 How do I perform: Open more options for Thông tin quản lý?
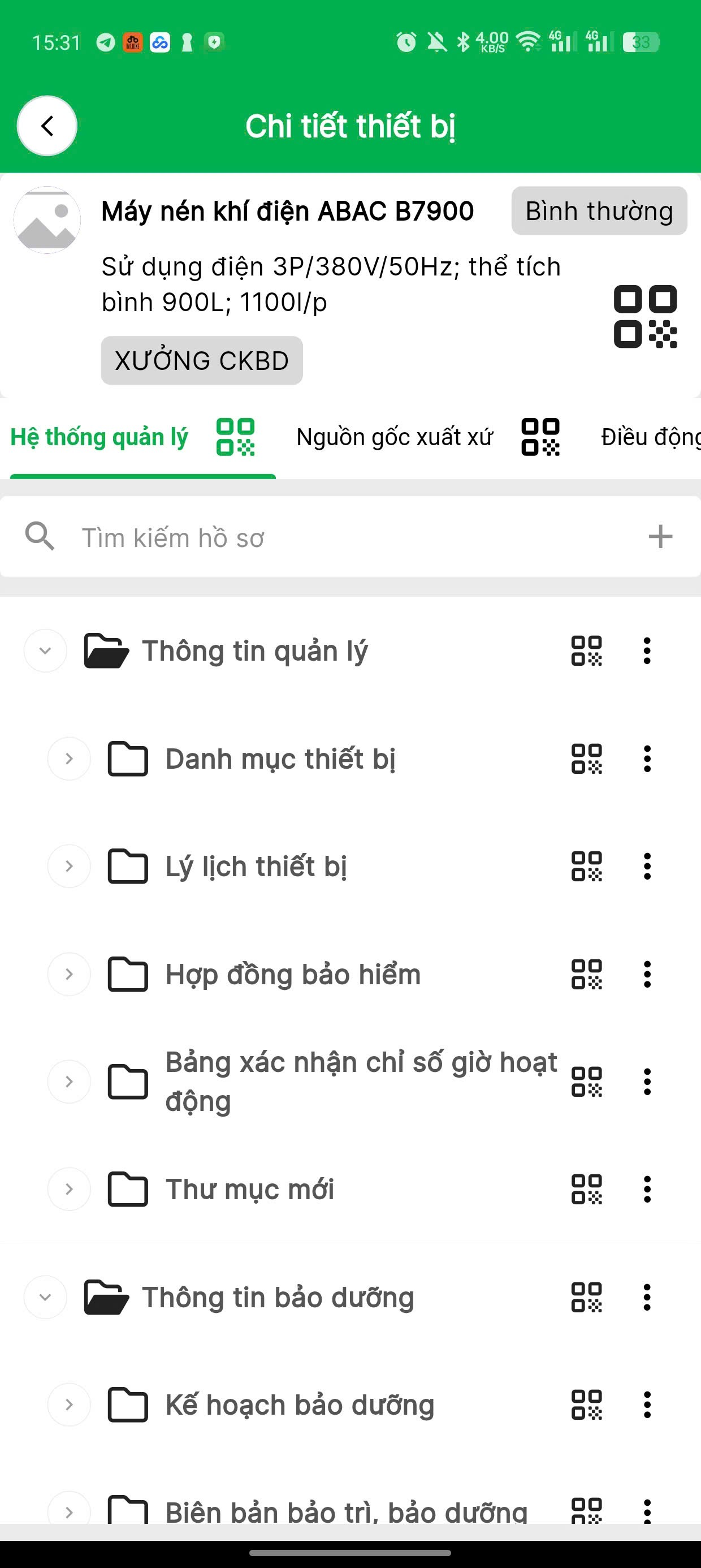click(647, 651)
